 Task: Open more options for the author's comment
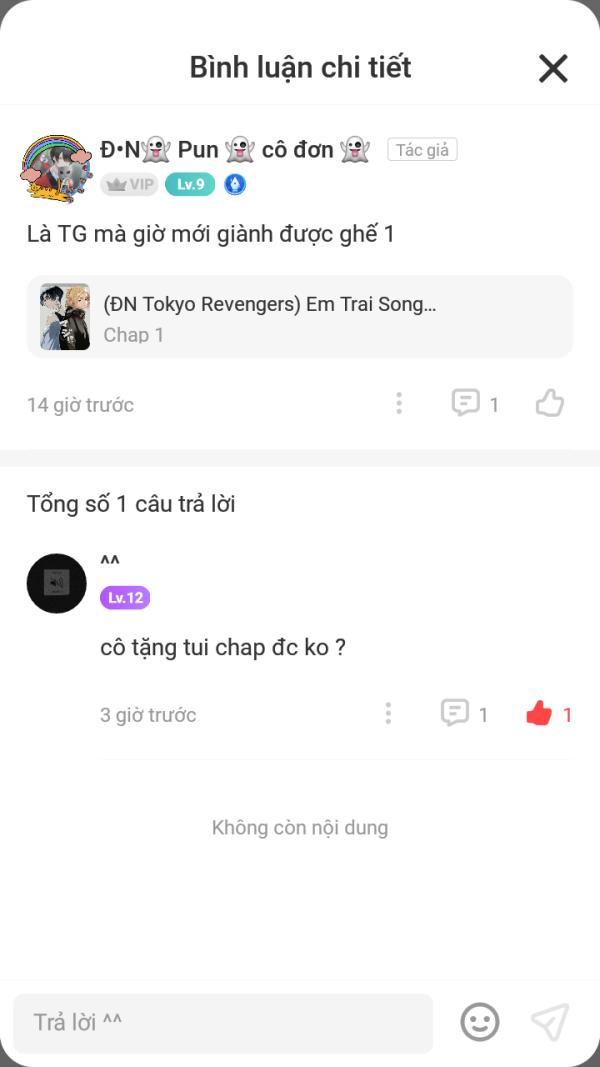pos(399,403)
